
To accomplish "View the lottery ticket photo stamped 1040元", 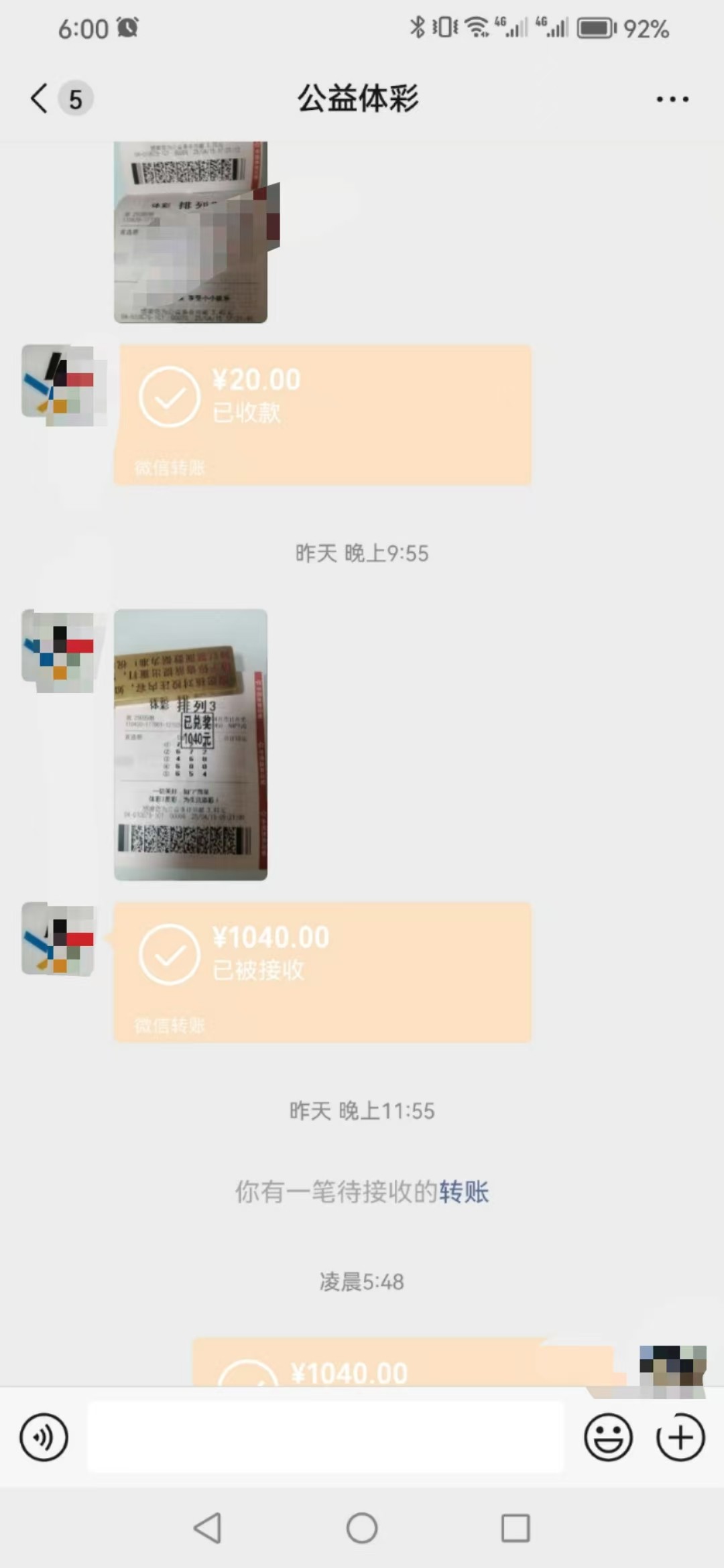I will pos(190,744).
